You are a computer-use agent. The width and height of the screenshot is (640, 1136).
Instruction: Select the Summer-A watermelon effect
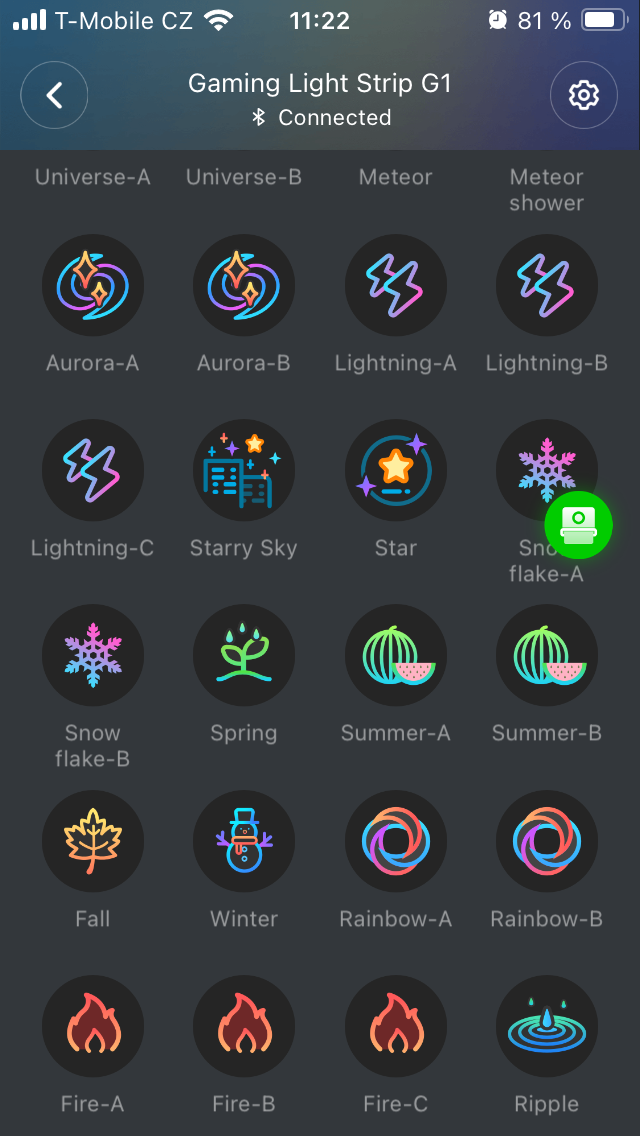pos(396,655)
